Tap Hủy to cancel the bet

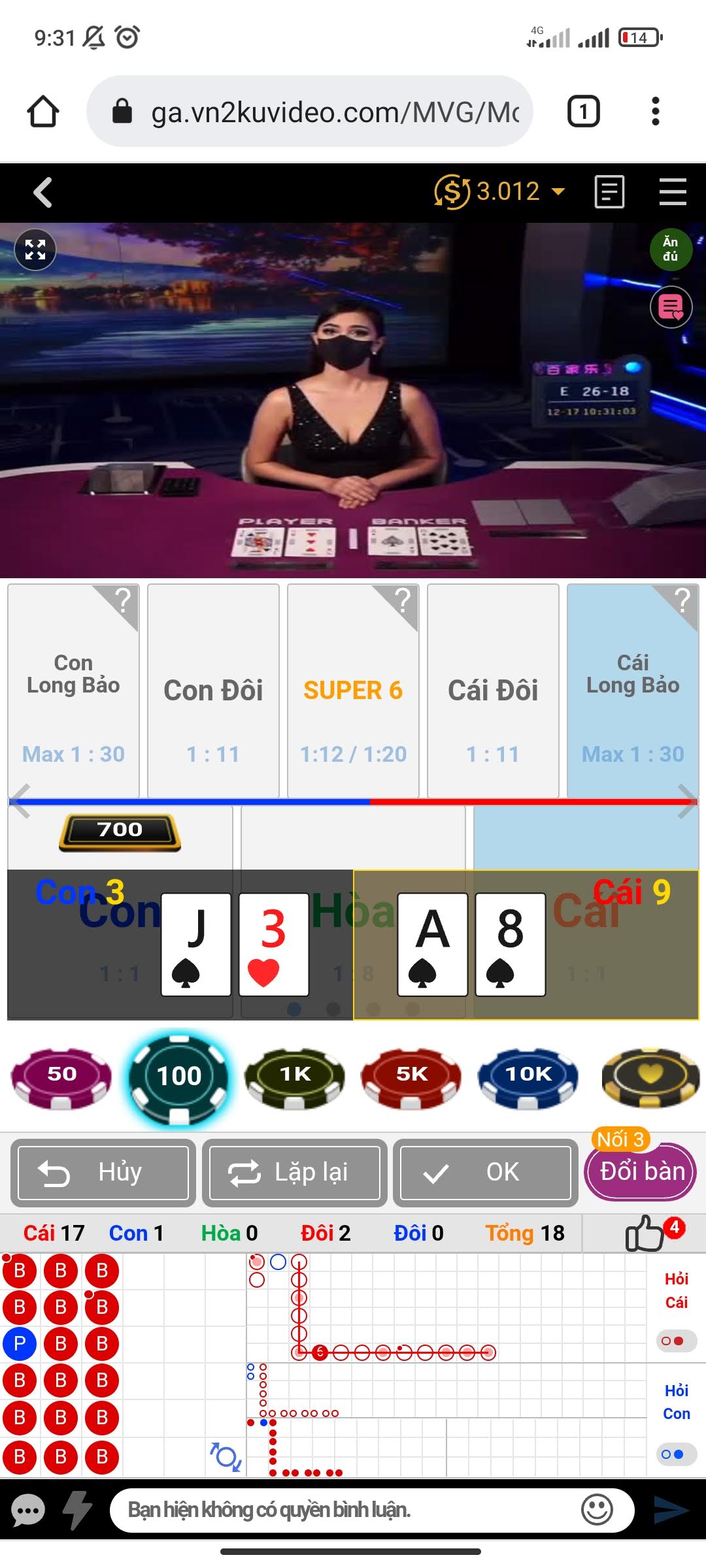[x=103, y=1173]
